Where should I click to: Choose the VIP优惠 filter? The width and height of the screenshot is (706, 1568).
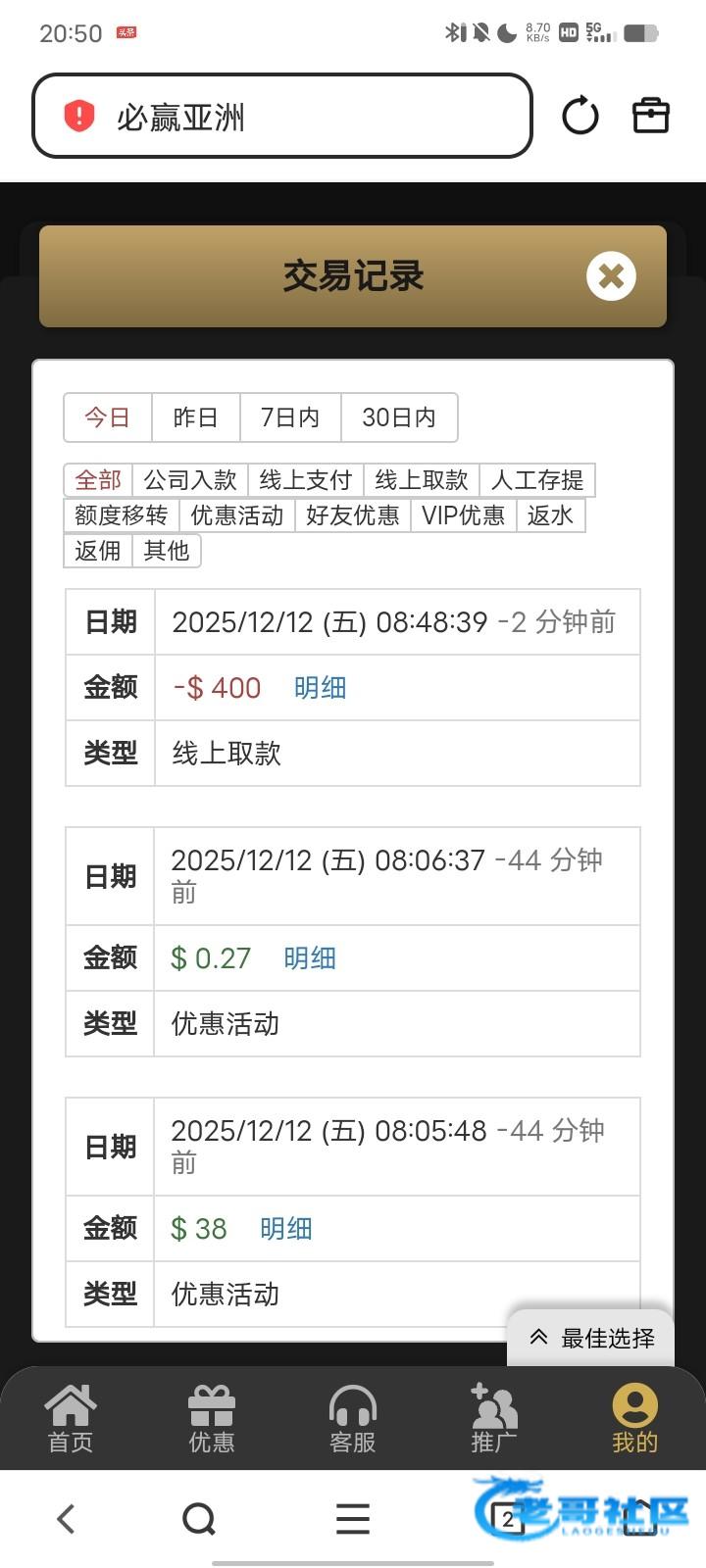tap(463, 515)
